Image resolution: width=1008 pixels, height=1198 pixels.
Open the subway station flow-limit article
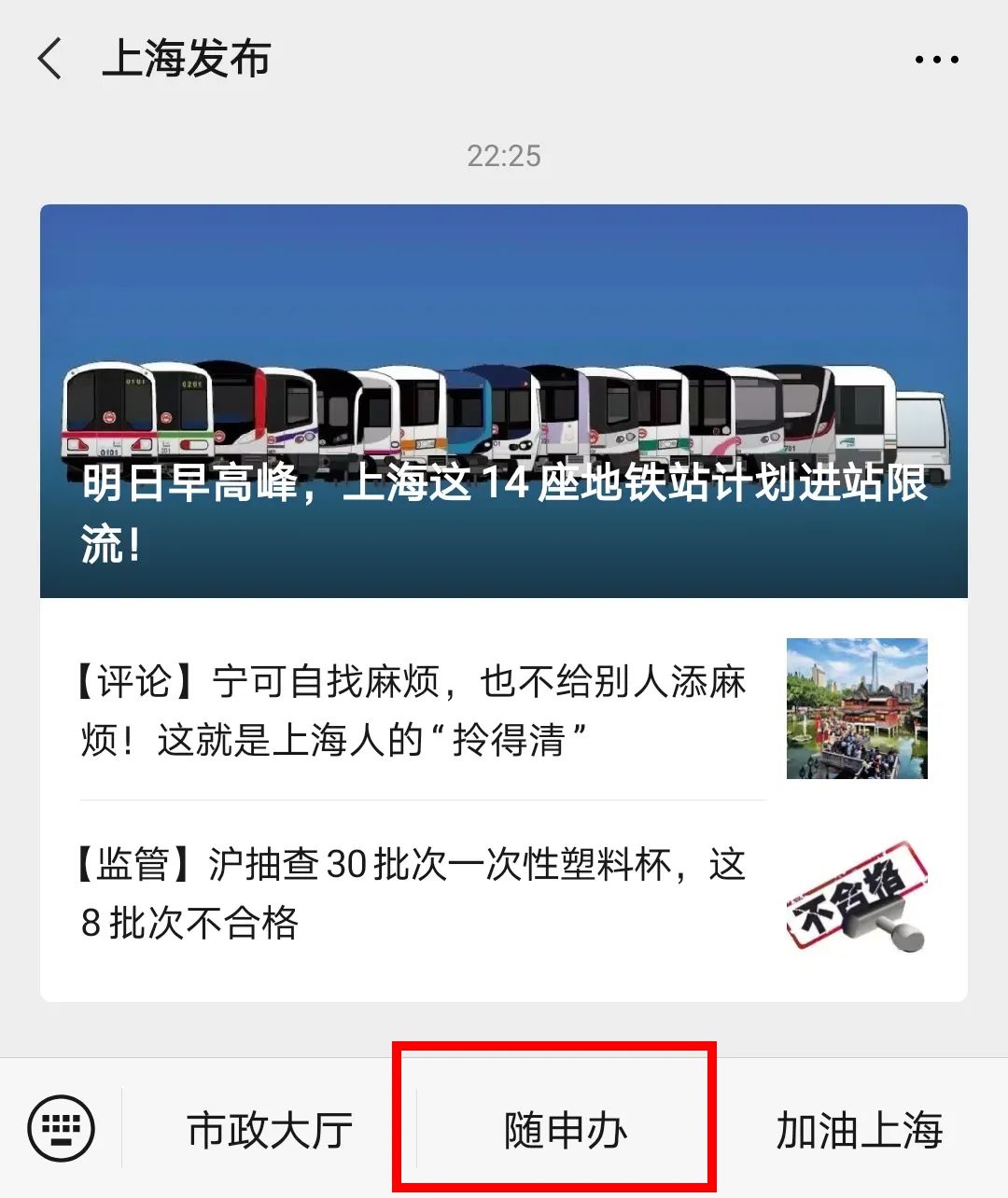(504, 401)
